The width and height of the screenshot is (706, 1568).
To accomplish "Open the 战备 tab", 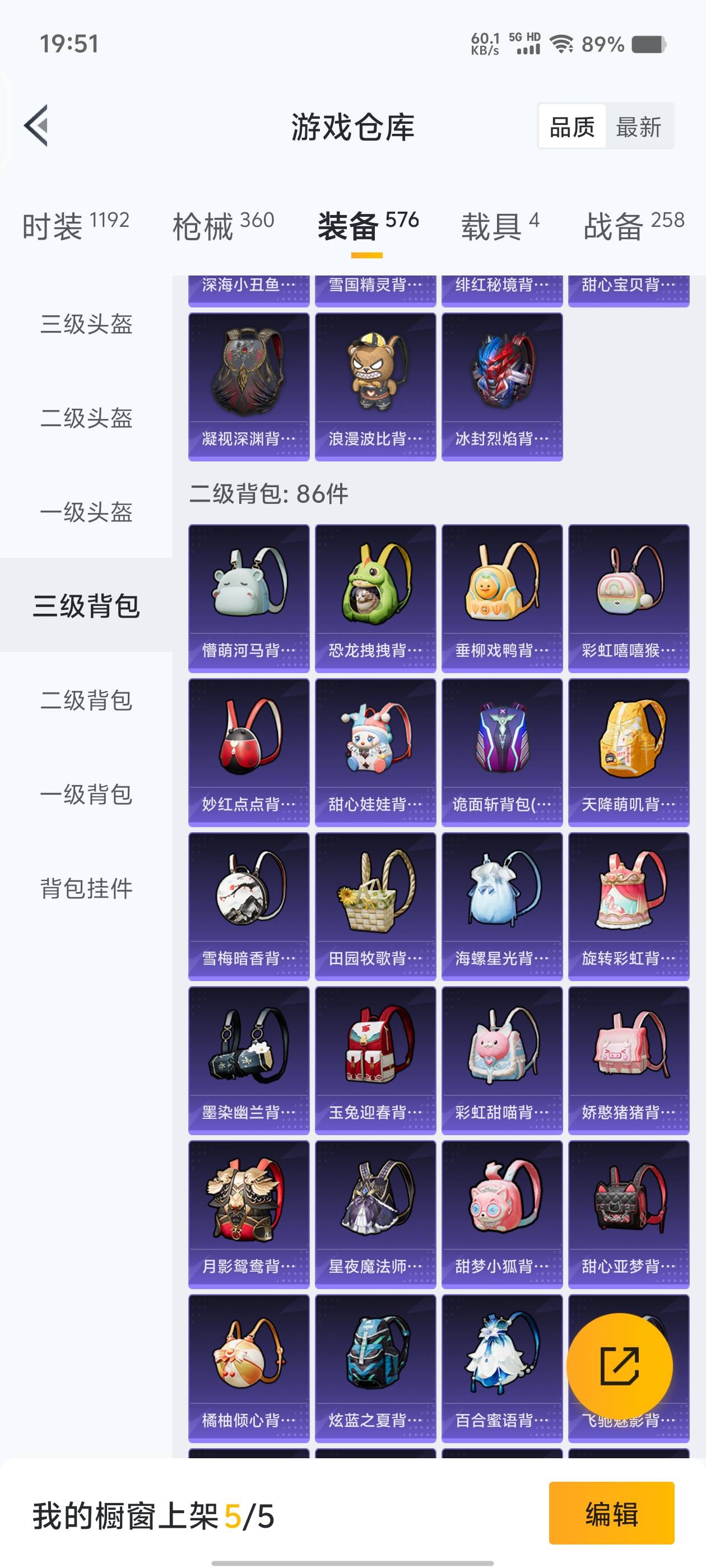I will (634, 226).
